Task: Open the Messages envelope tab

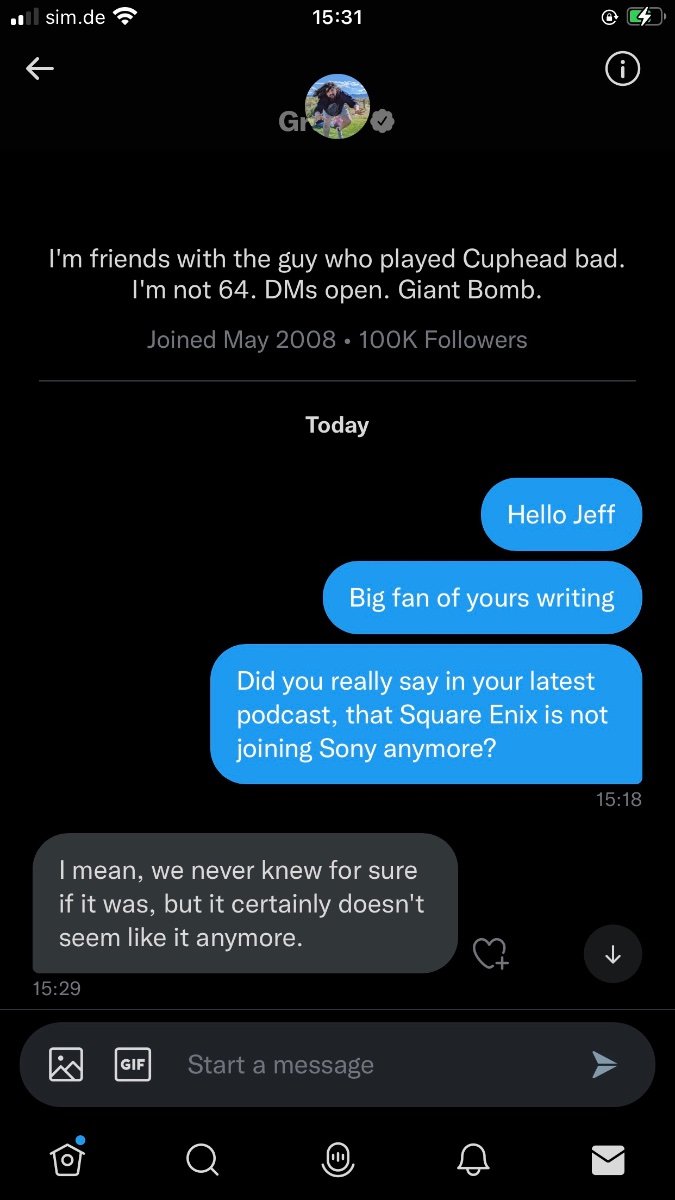Action: click(608, 1160)
